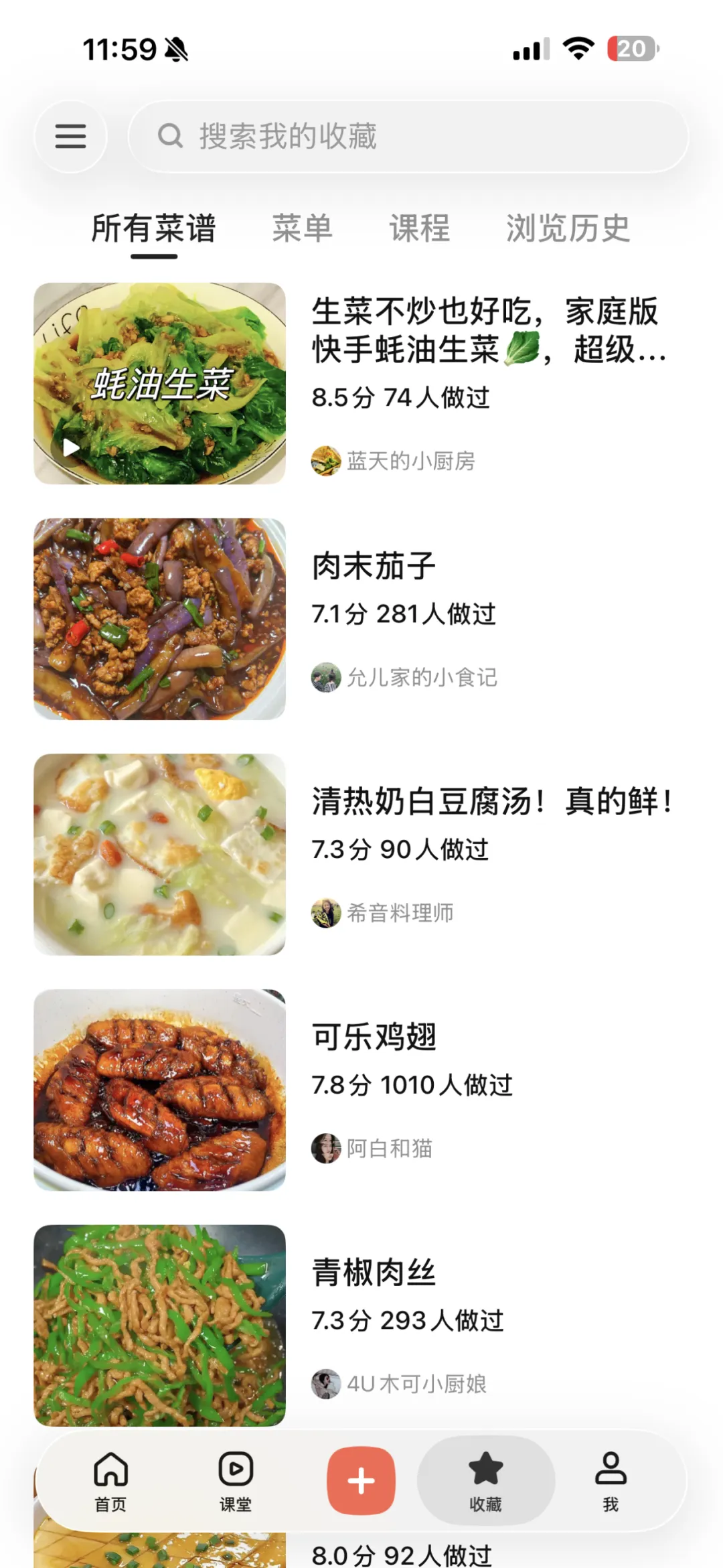Switch to the 课程 tab
This screenshot has height=1568, width=723.
point(420,228)
